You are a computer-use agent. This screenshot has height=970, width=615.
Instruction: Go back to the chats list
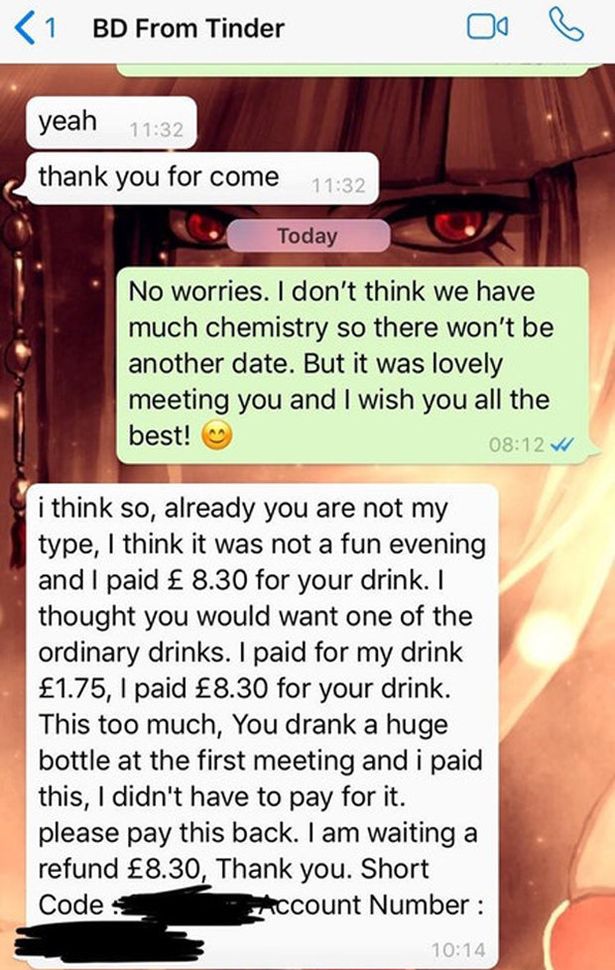(32, 28)
